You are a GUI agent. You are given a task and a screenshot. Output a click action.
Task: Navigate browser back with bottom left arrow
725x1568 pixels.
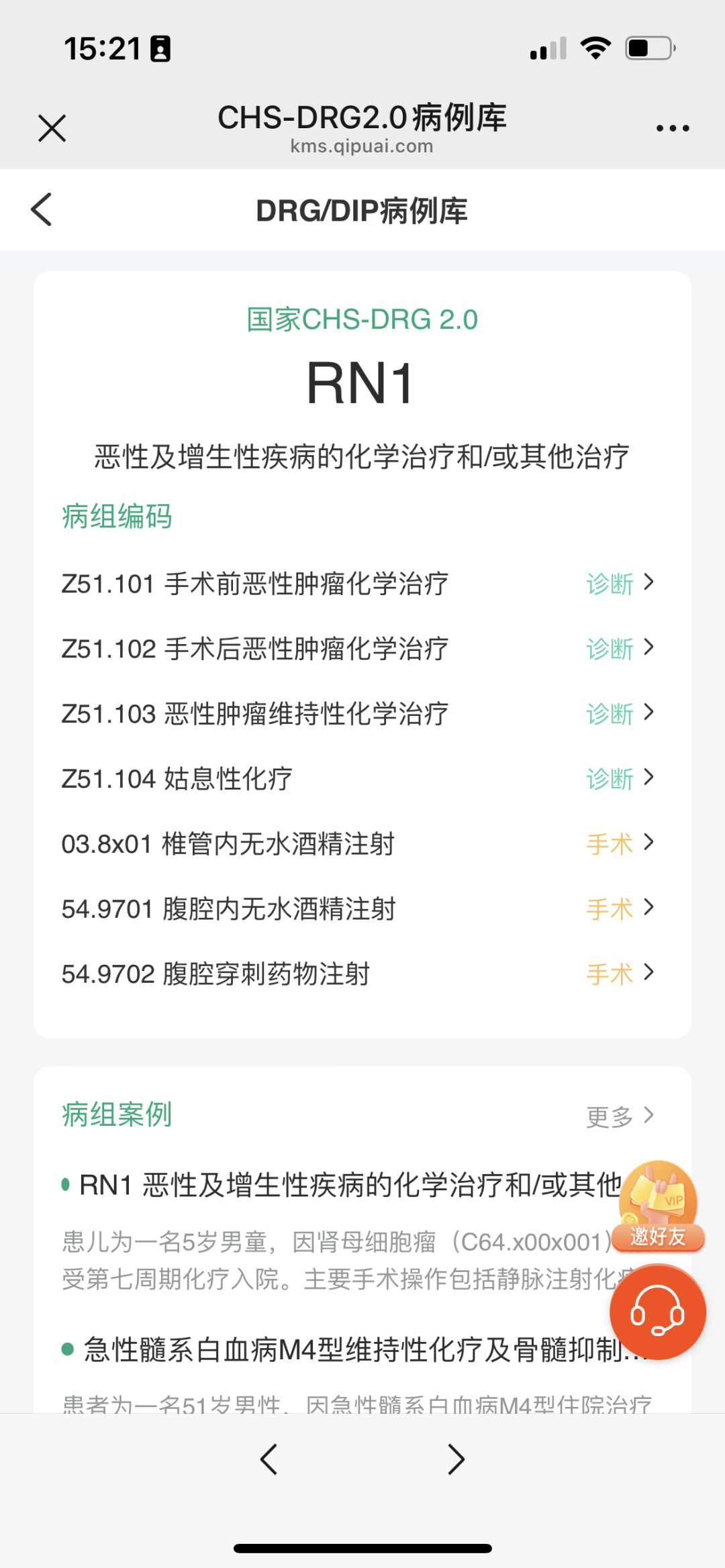point(269,1459)
